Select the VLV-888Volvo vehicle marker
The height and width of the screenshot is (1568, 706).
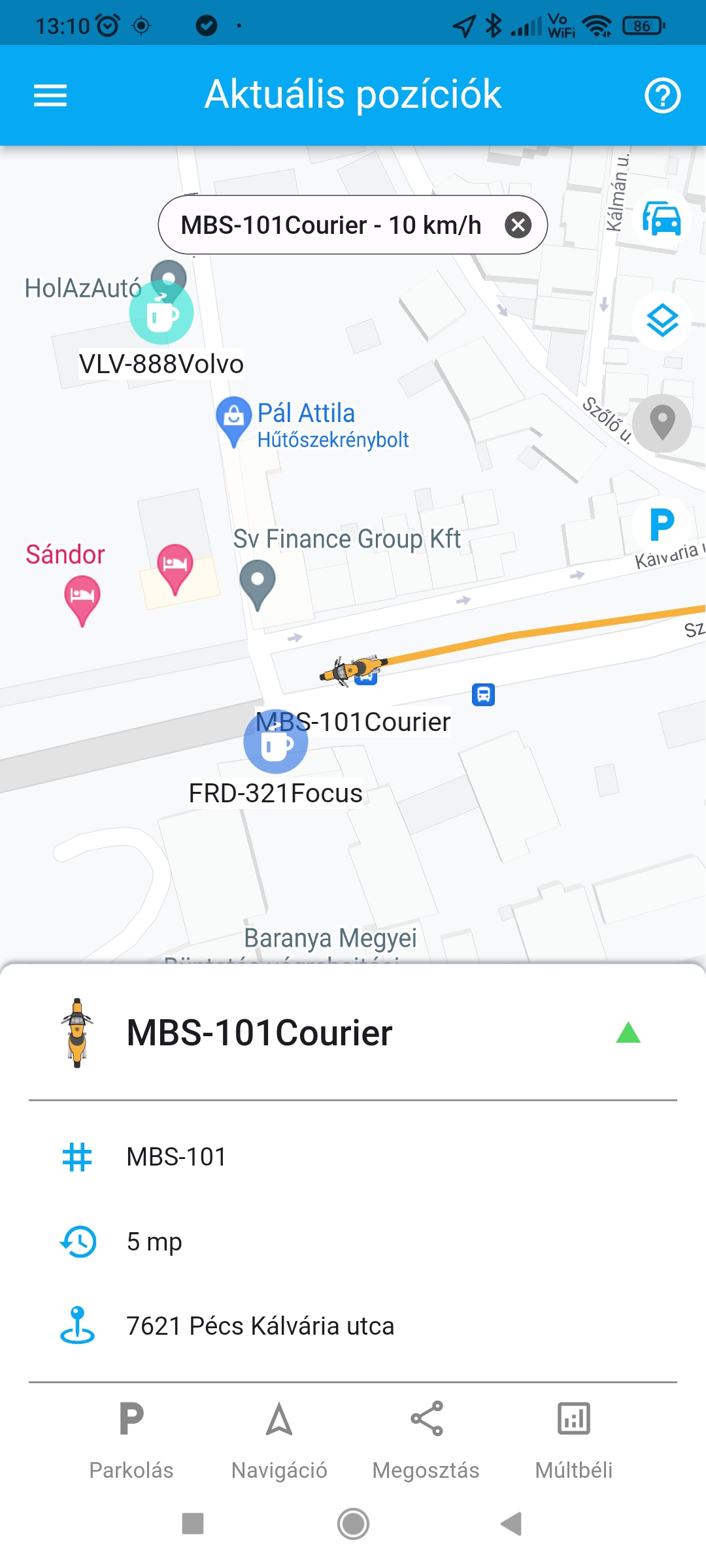161,315
